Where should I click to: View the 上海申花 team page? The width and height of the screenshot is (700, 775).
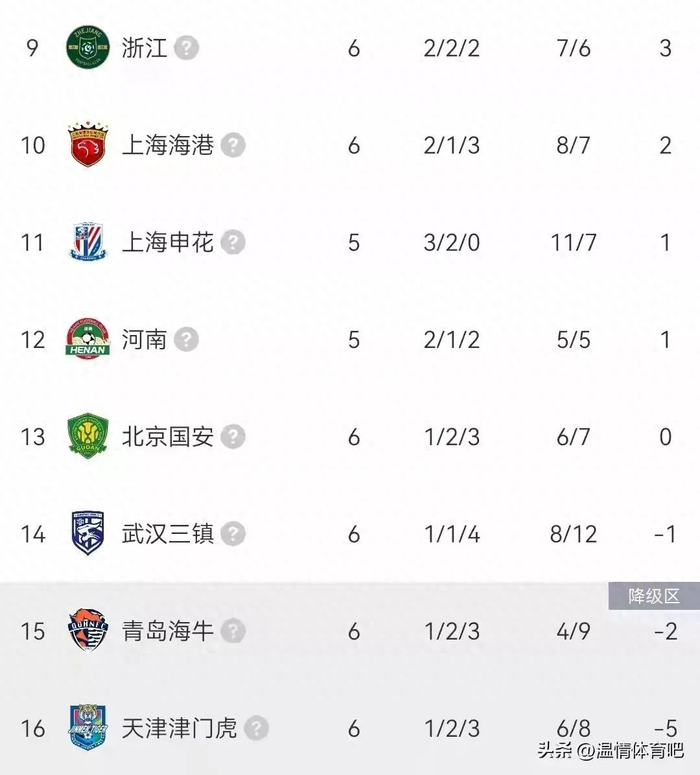(x=167, y=242)
